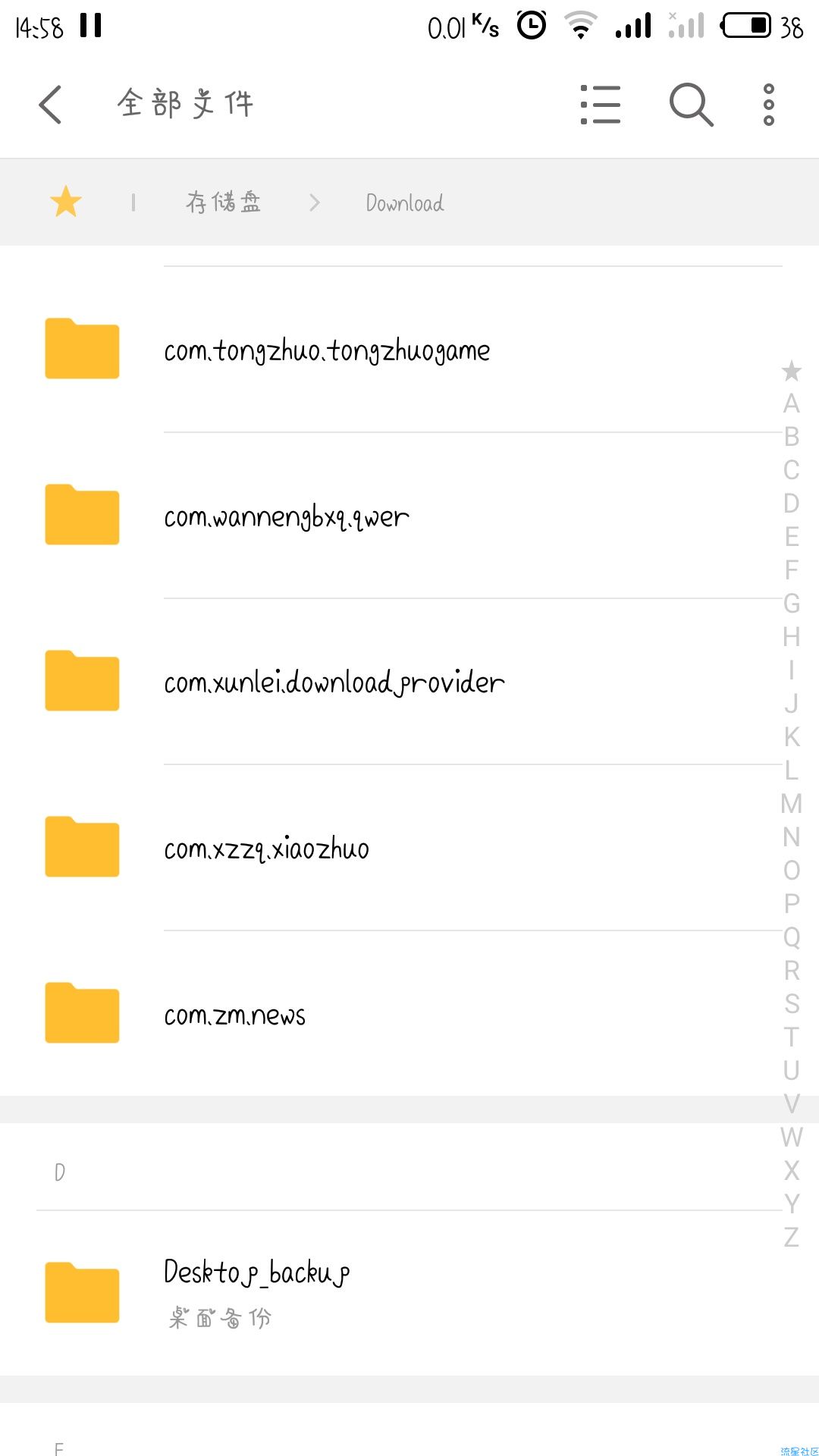
Task: Open the com.wannengbxq.qwer folder
Action: click(x=287, y=516)
